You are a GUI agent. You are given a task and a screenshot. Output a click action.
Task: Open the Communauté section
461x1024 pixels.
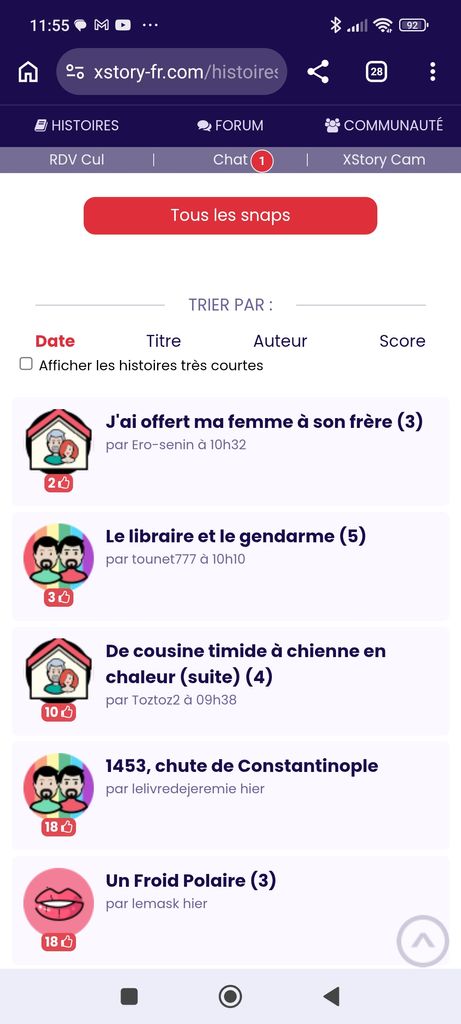click(384, 125)
